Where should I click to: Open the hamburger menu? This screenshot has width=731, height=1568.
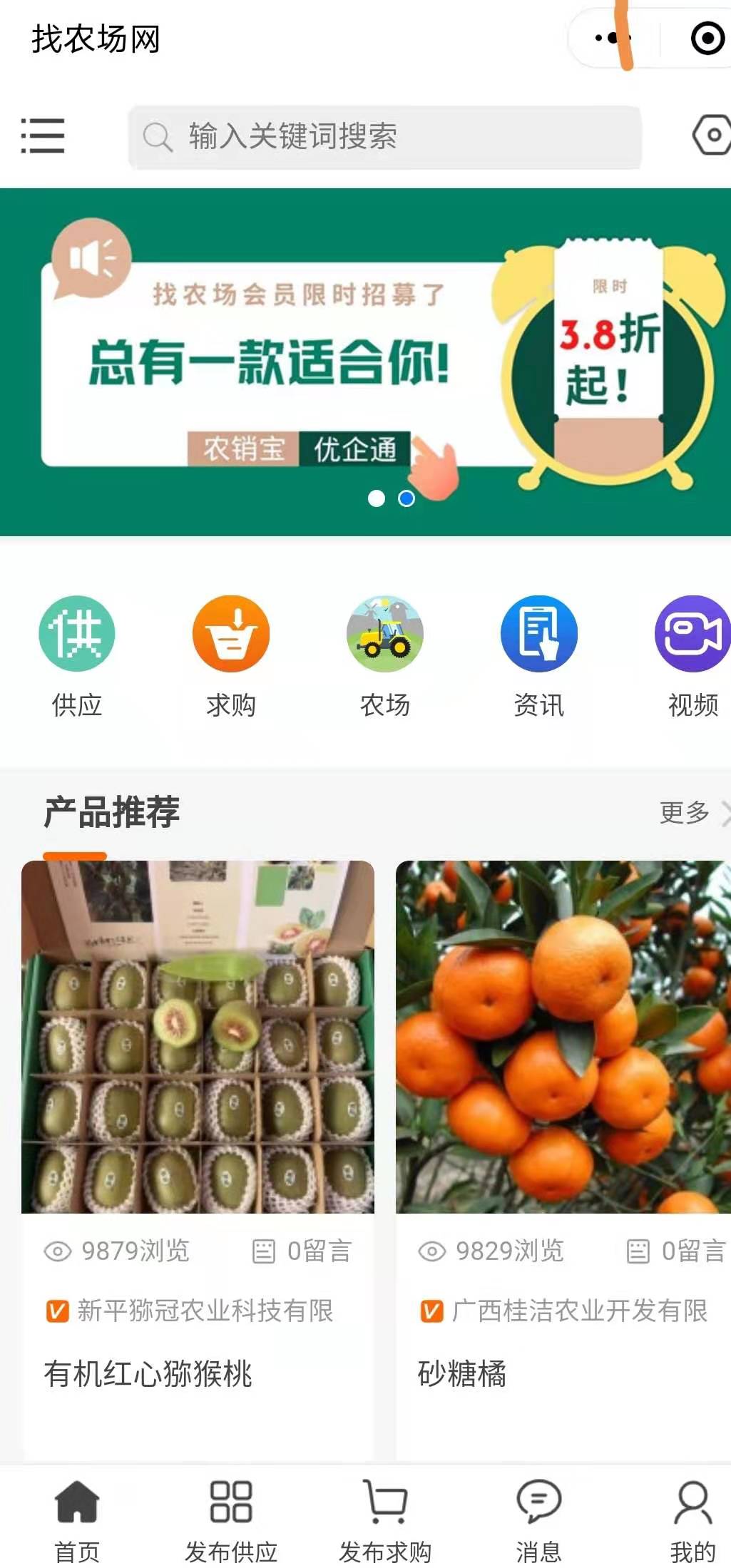(x=43, y=135)
